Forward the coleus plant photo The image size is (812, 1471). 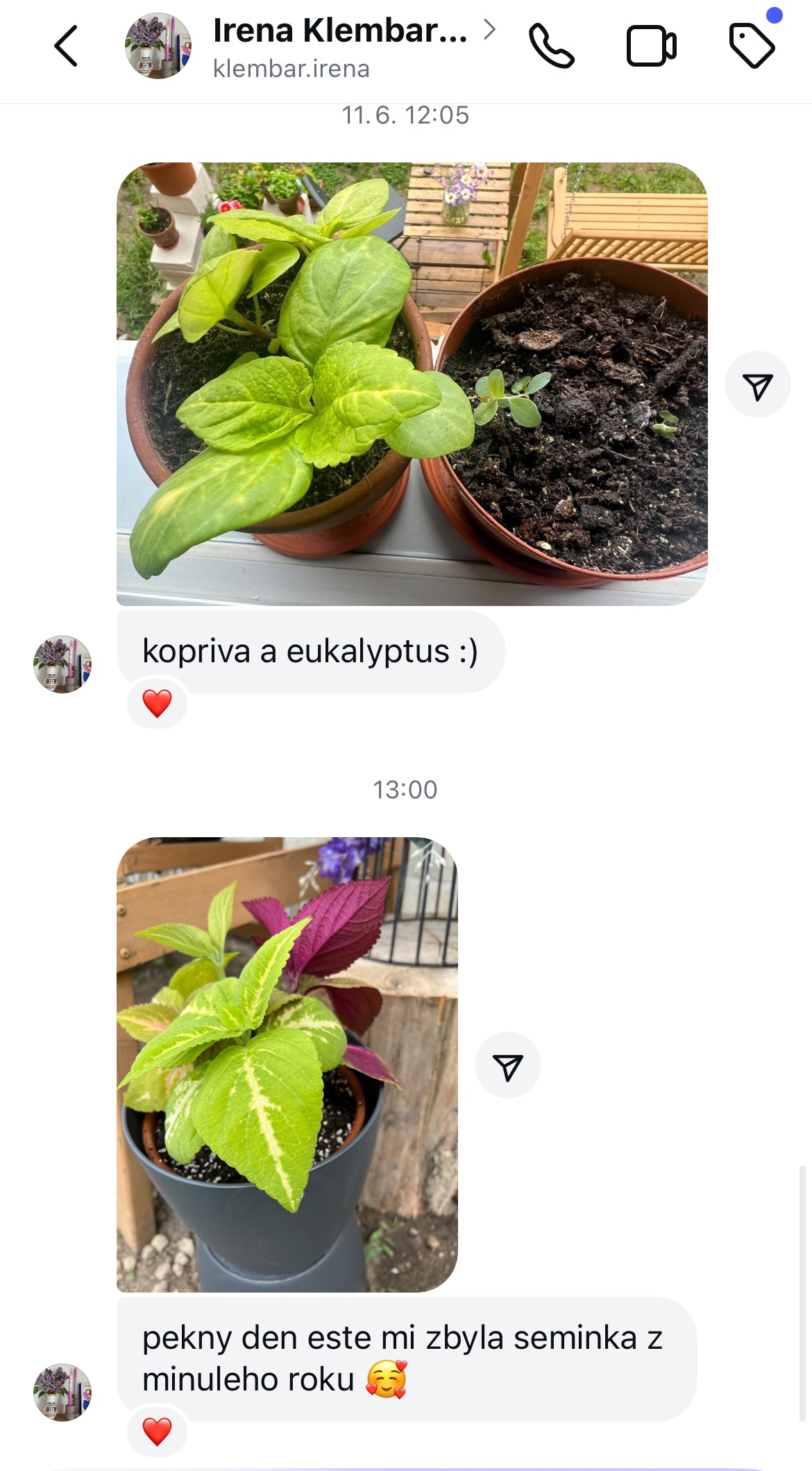coord(507,1066)
